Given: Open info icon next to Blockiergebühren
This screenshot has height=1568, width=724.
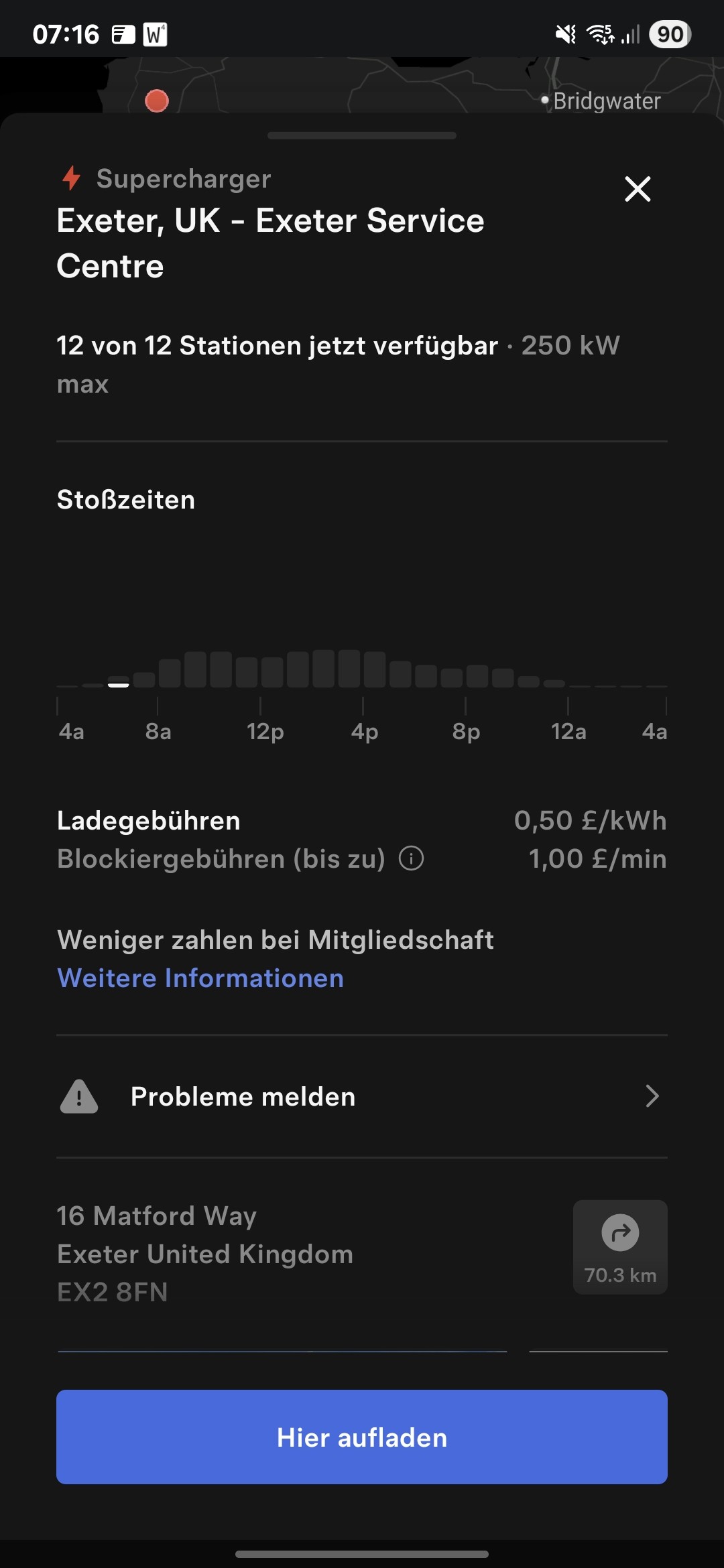Looking at the screenshot, I should coord(411,858).
